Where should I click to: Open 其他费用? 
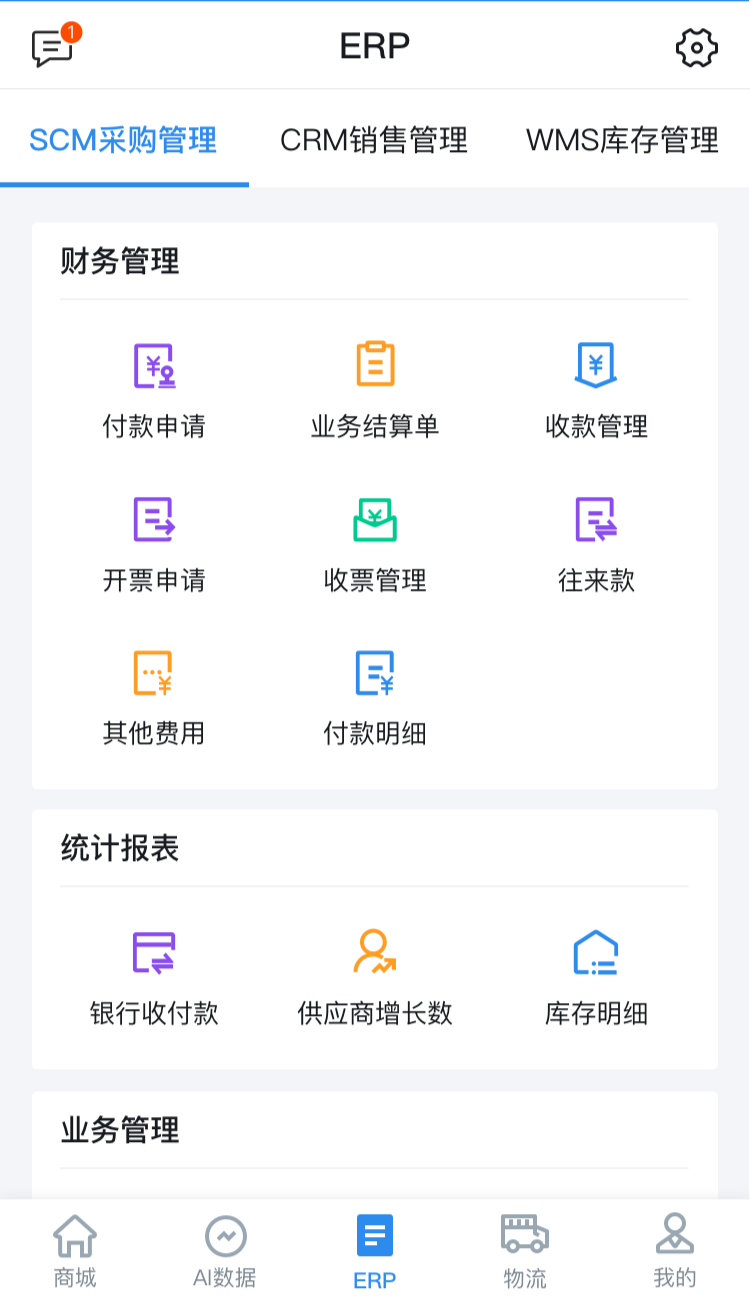coord(154,697)
